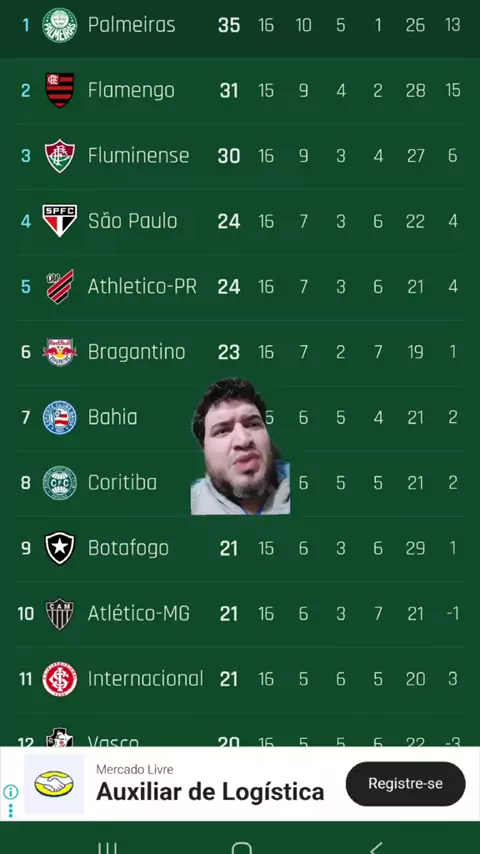
Task: Open the Coritiba row
Action: [240, 483]
